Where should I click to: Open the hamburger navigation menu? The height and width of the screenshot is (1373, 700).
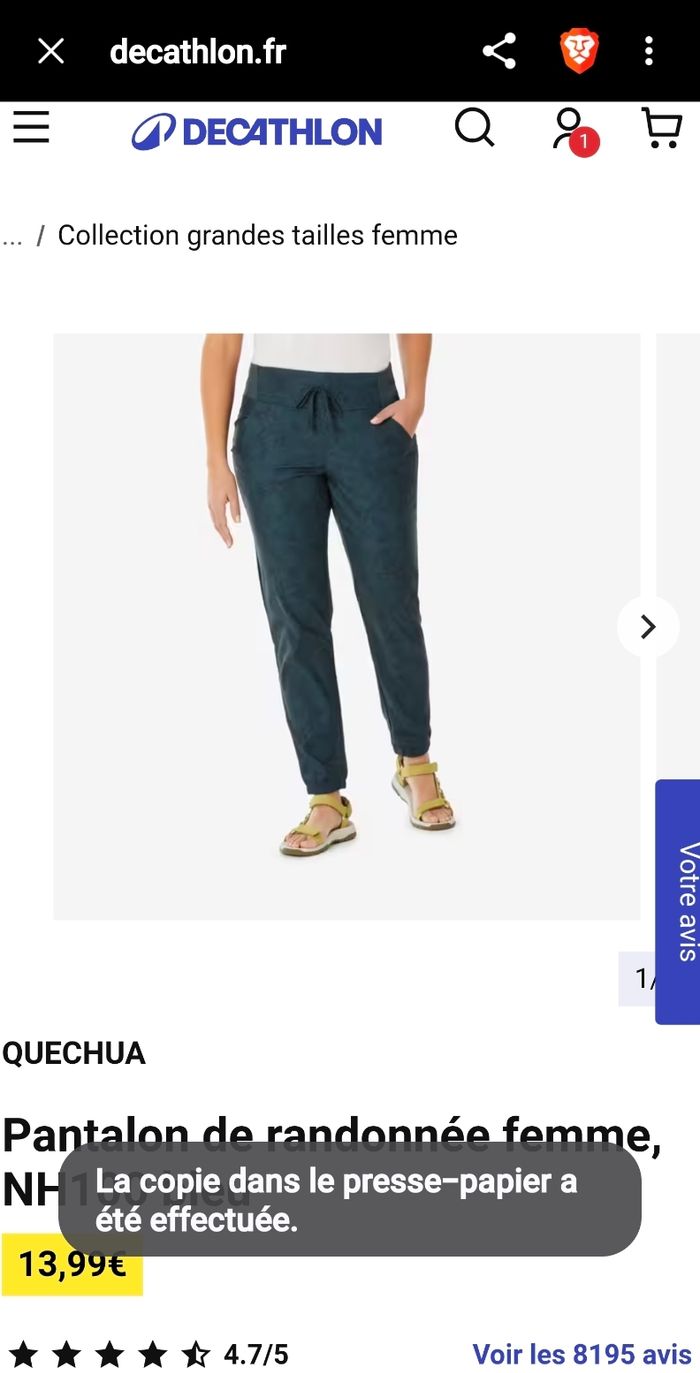click(x=31, y=128)
